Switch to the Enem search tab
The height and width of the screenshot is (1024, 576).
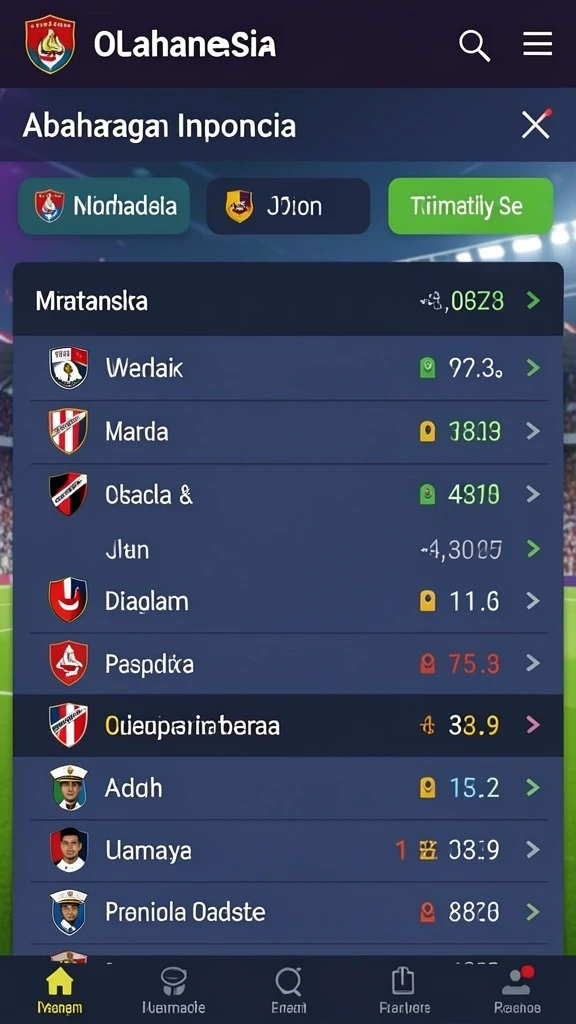[288, 990]
